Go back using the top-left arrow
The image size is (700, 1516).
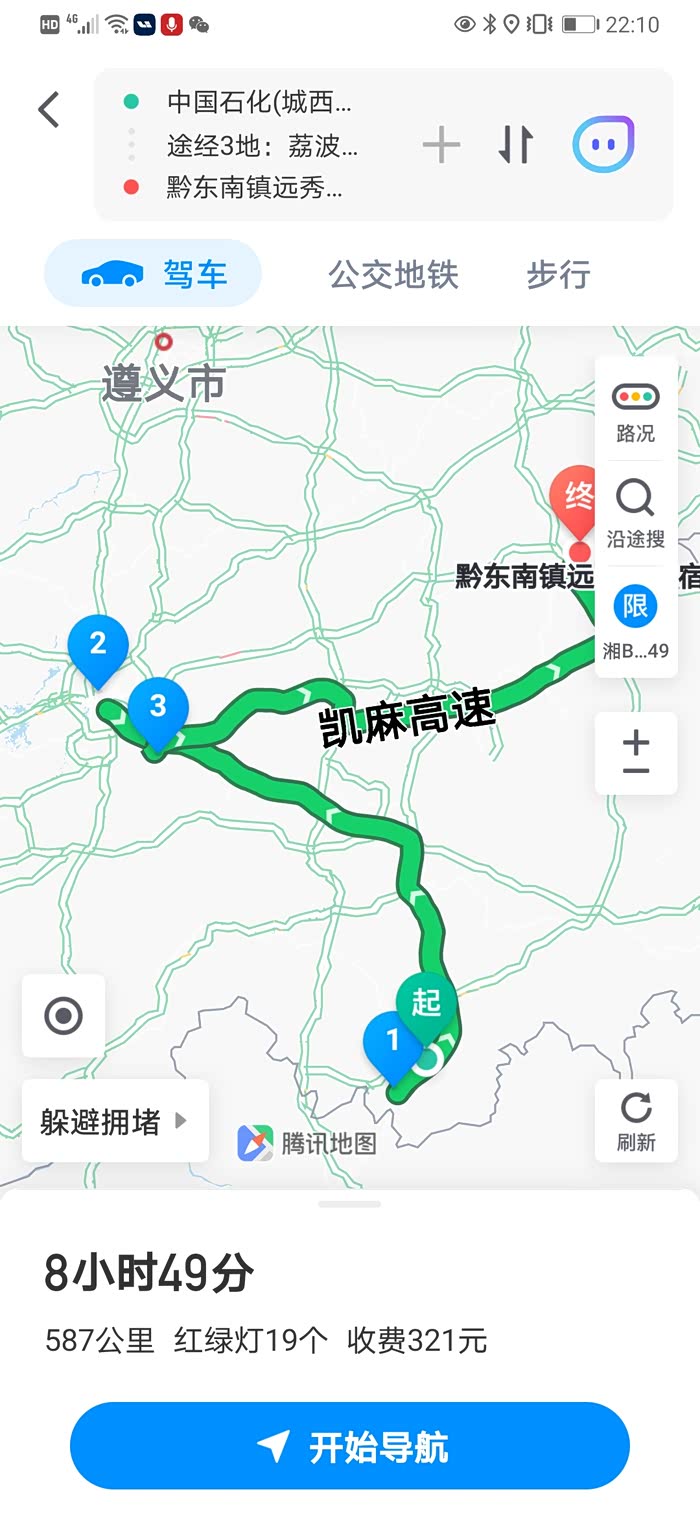[49, 109]
